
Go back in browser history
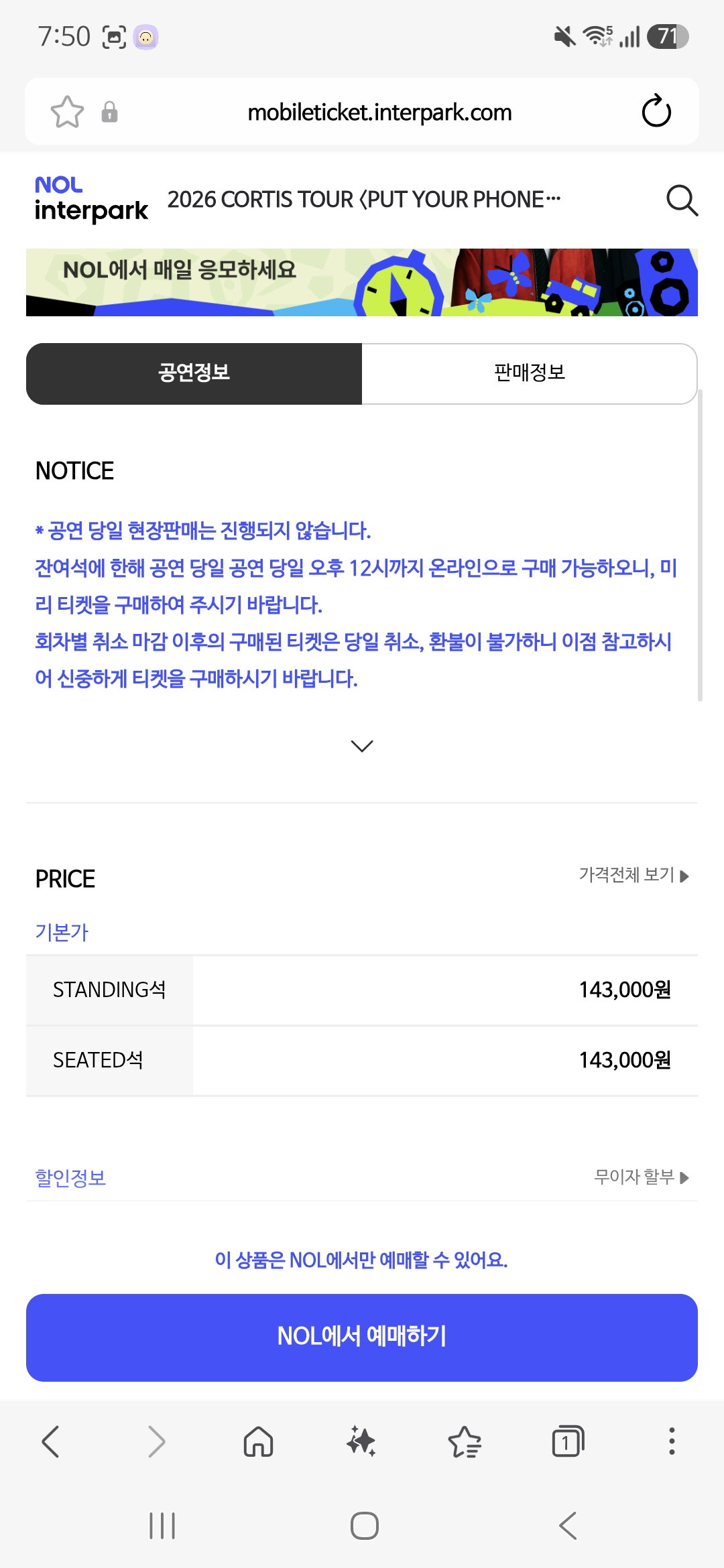coord(51,1441)
